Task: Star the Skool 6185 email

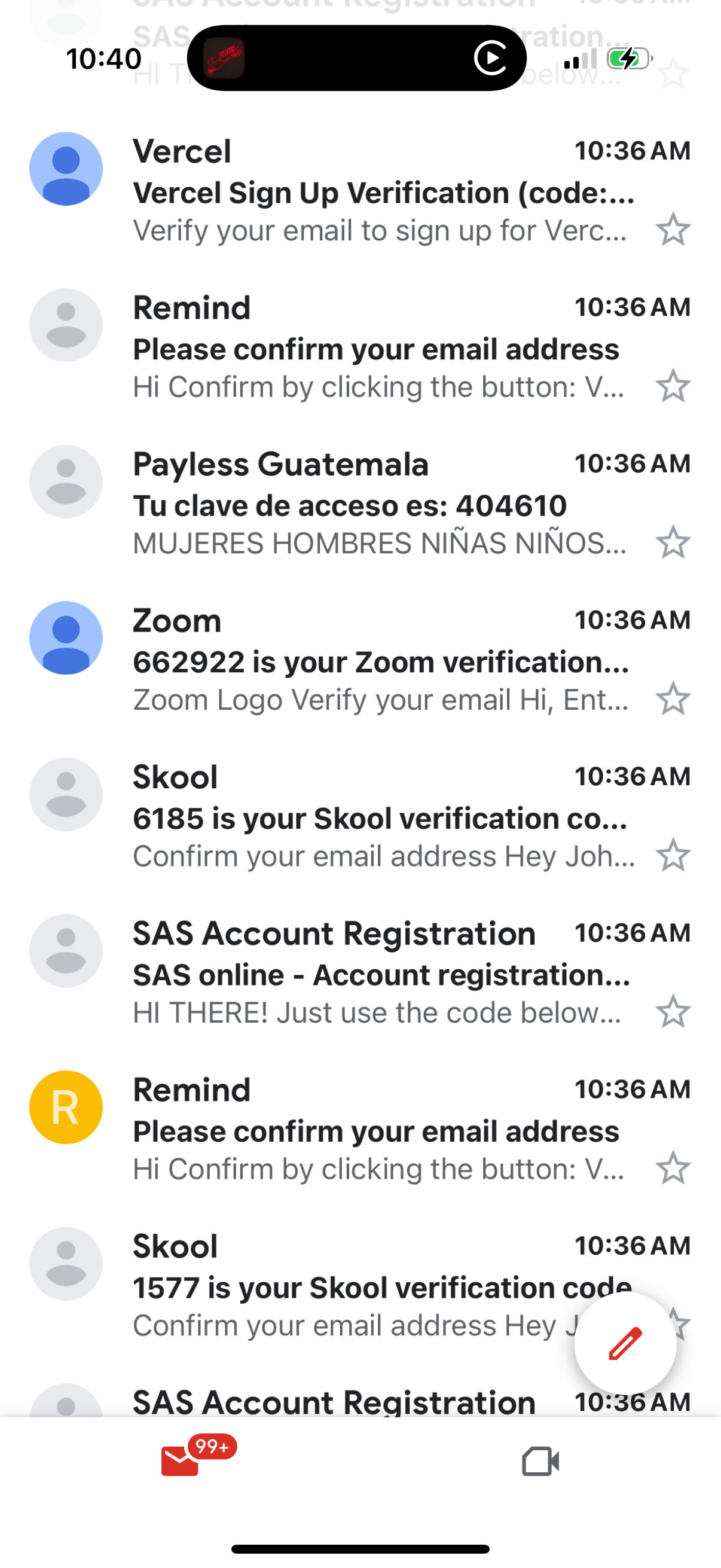Action: click(673, 855)
